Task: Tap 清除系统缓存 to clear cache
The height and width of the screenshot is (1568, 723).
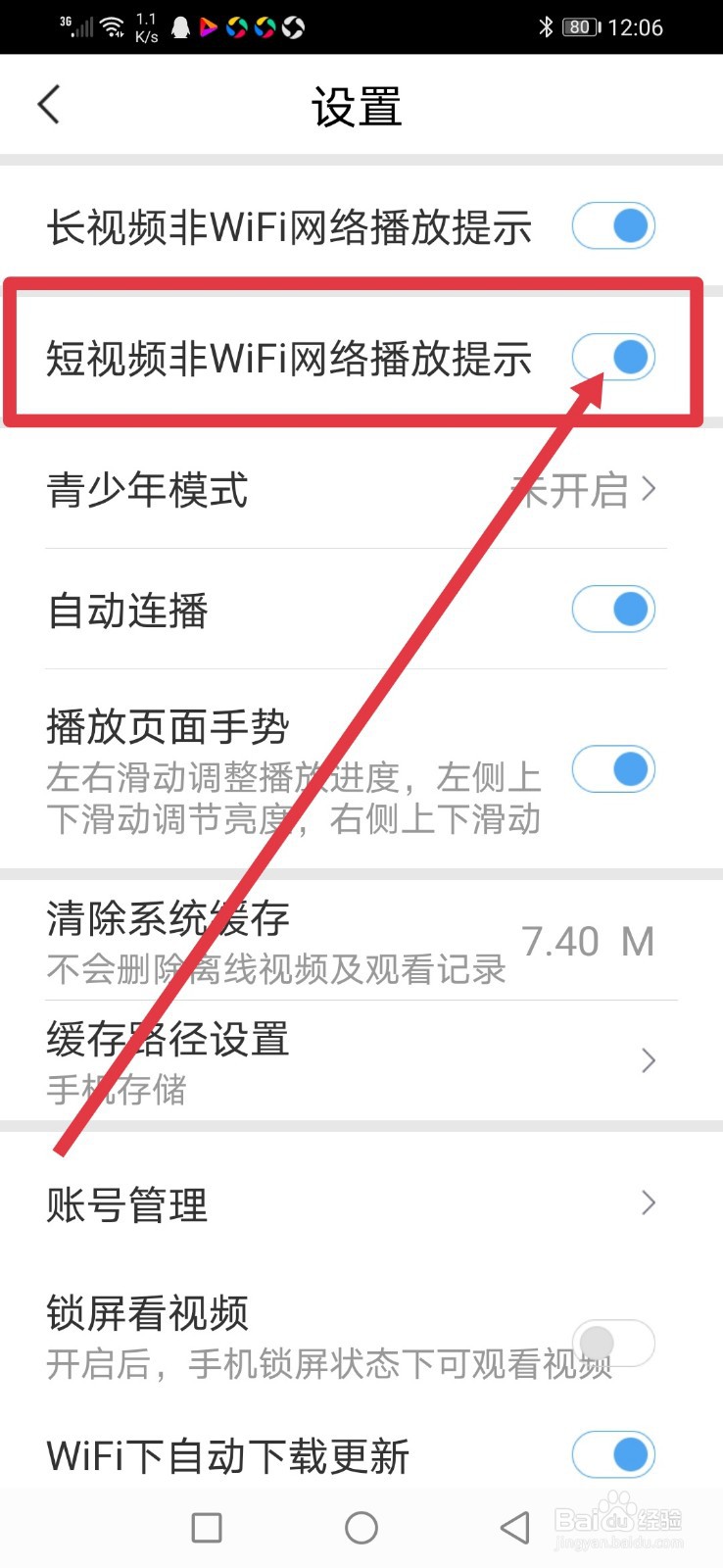Action: point(169,919)
